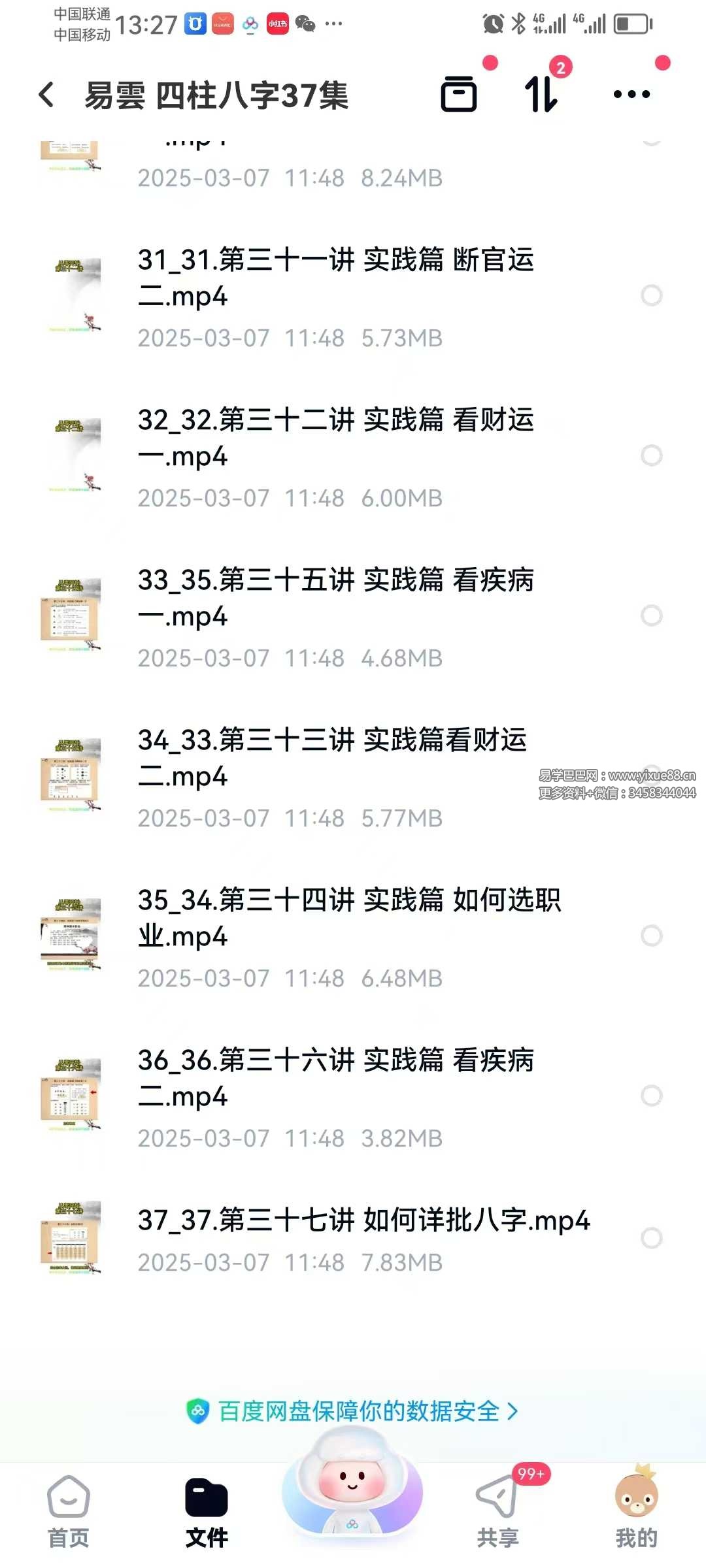
Task: Open the archive box icon in header
Action: point(459,94)
